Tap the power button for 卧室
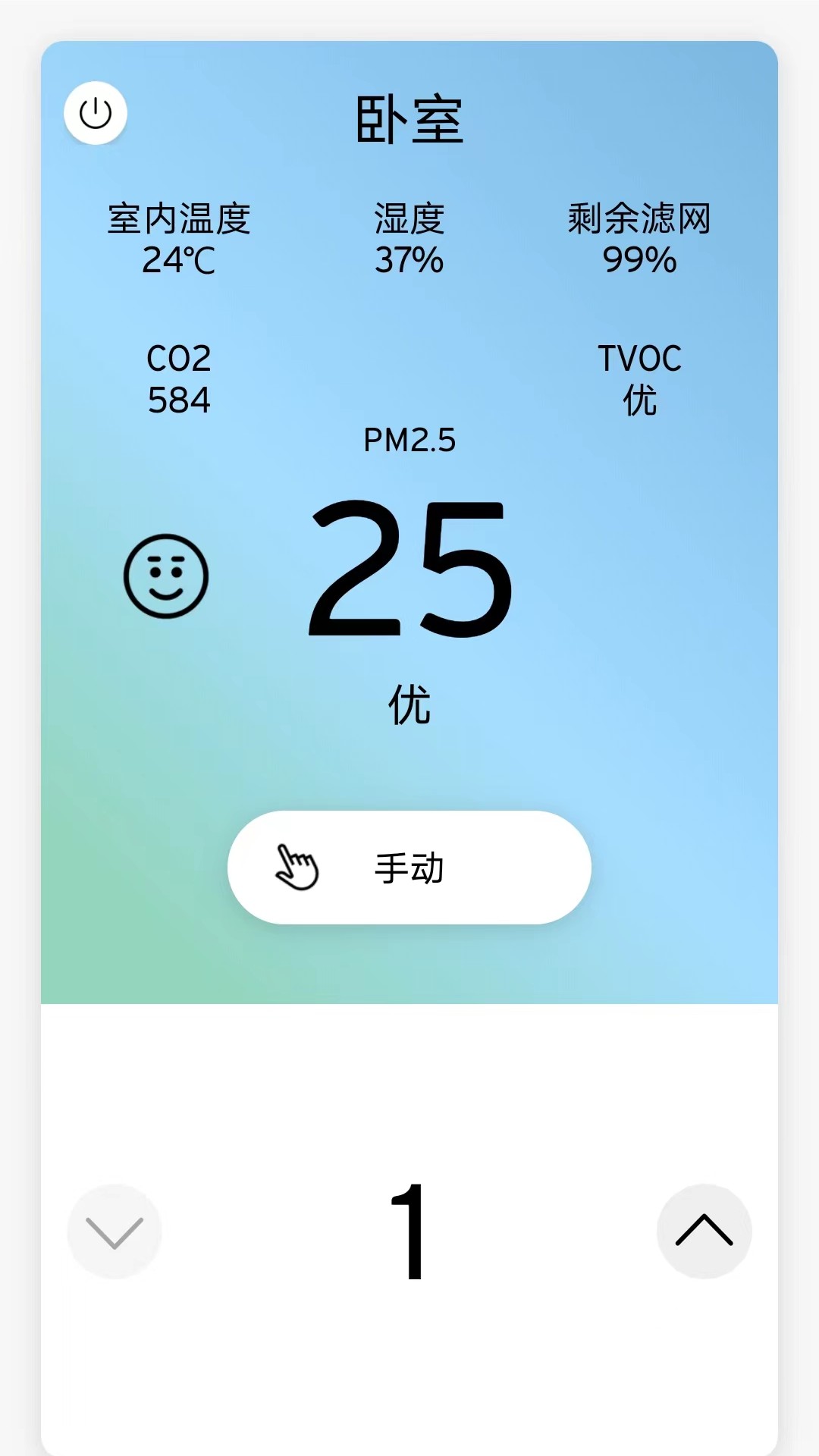 [x=96, y=113]
